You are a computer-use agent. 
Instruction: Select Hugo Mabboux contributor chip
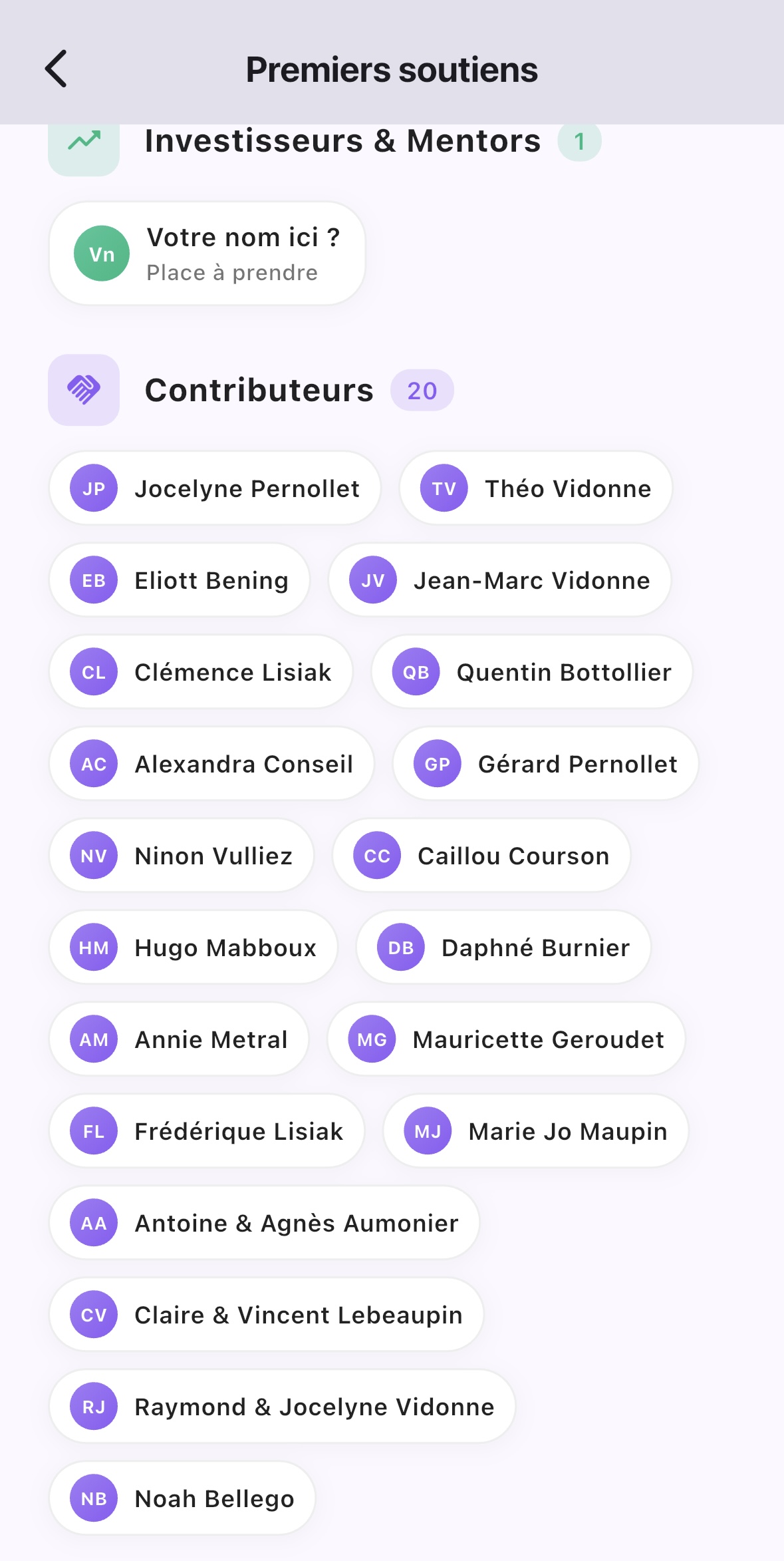[x=194, y=948]
